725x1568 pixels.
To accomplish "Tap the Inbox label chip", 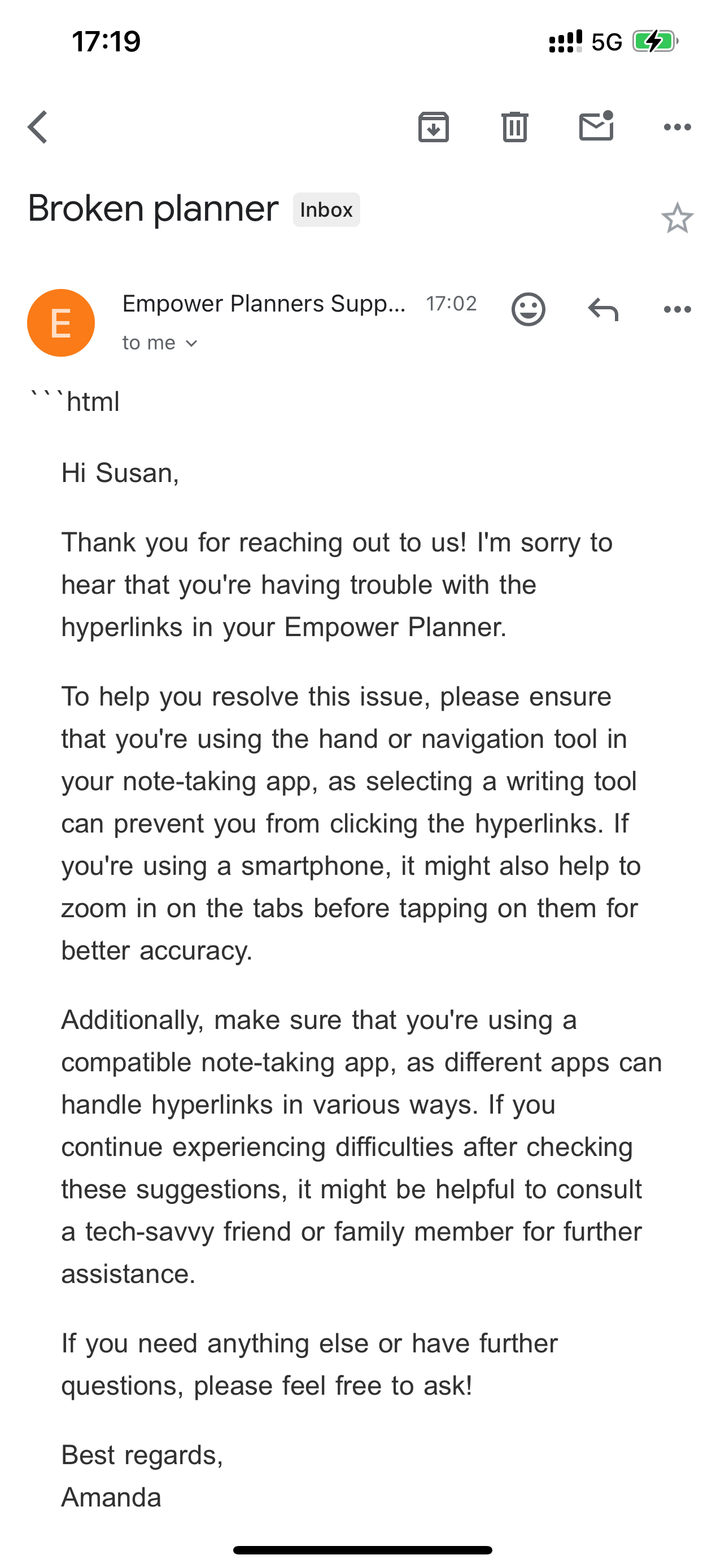I will pyautogui.click(x=326, y=210).
